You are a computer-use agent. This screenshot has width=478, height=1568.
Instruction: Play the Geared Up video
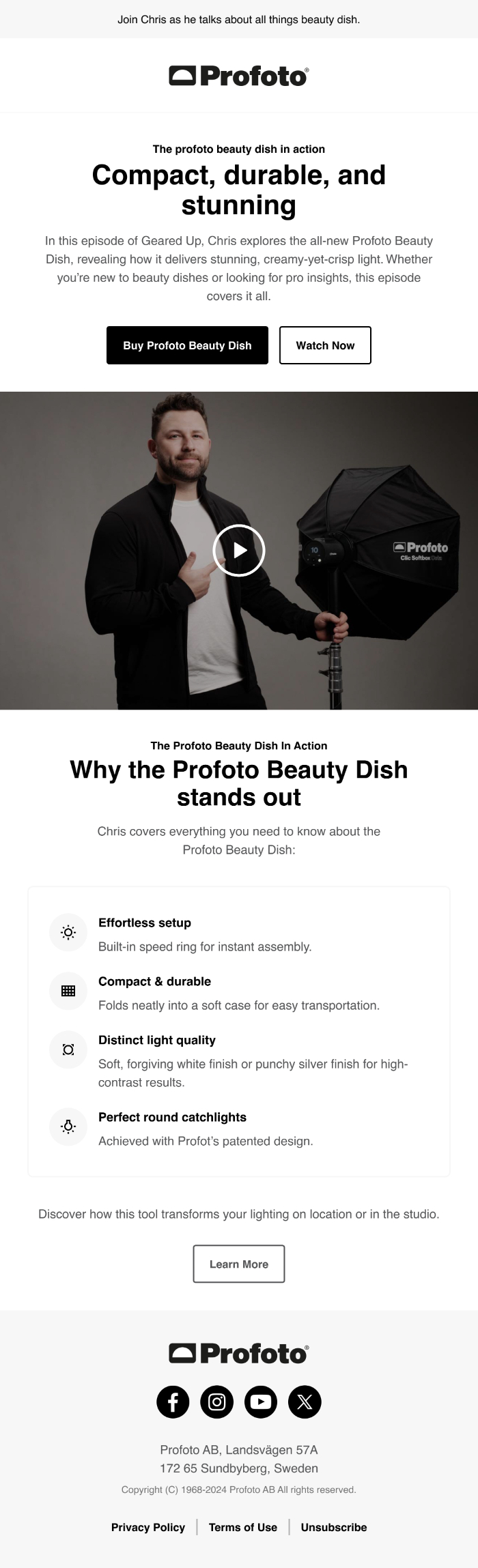[239, 551]
